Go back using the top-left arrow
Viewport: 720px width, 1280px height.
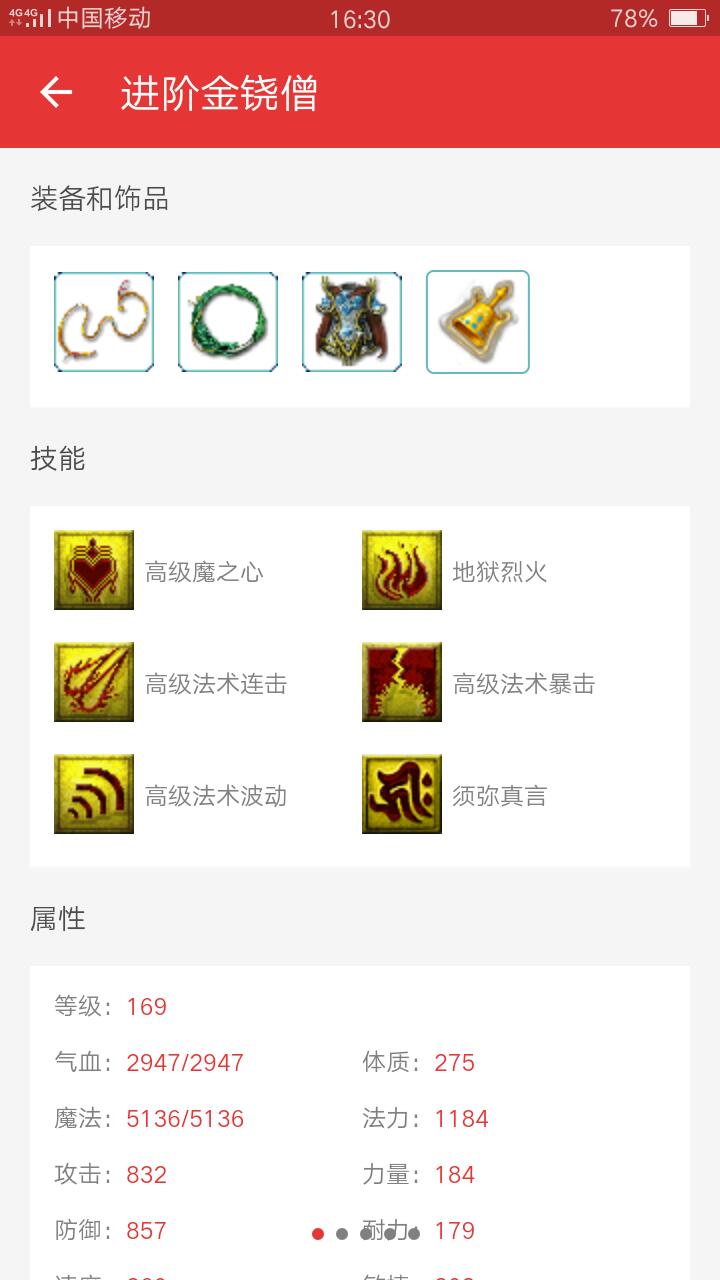tap(56, 92)
